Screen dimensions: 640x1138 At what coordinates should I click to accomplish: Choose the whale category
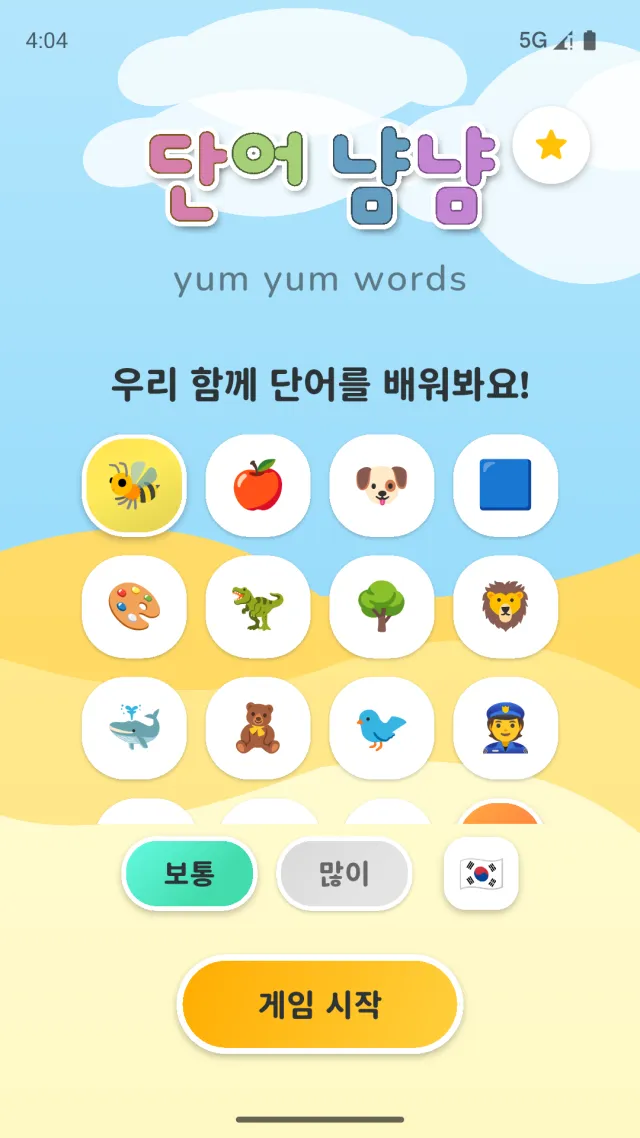(134, 728)
